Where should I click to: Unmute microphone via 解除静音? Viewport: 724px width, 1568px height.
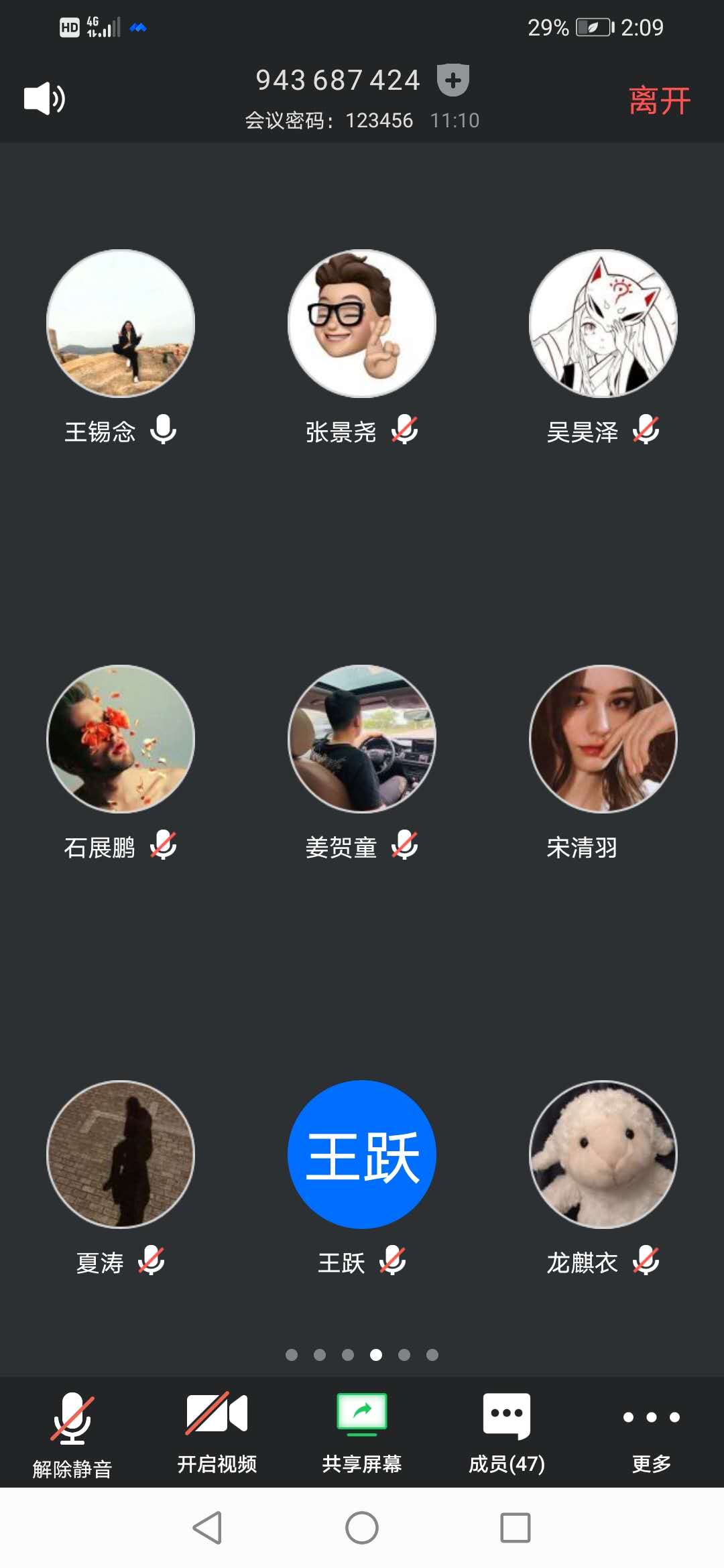tap(72, 1433)
